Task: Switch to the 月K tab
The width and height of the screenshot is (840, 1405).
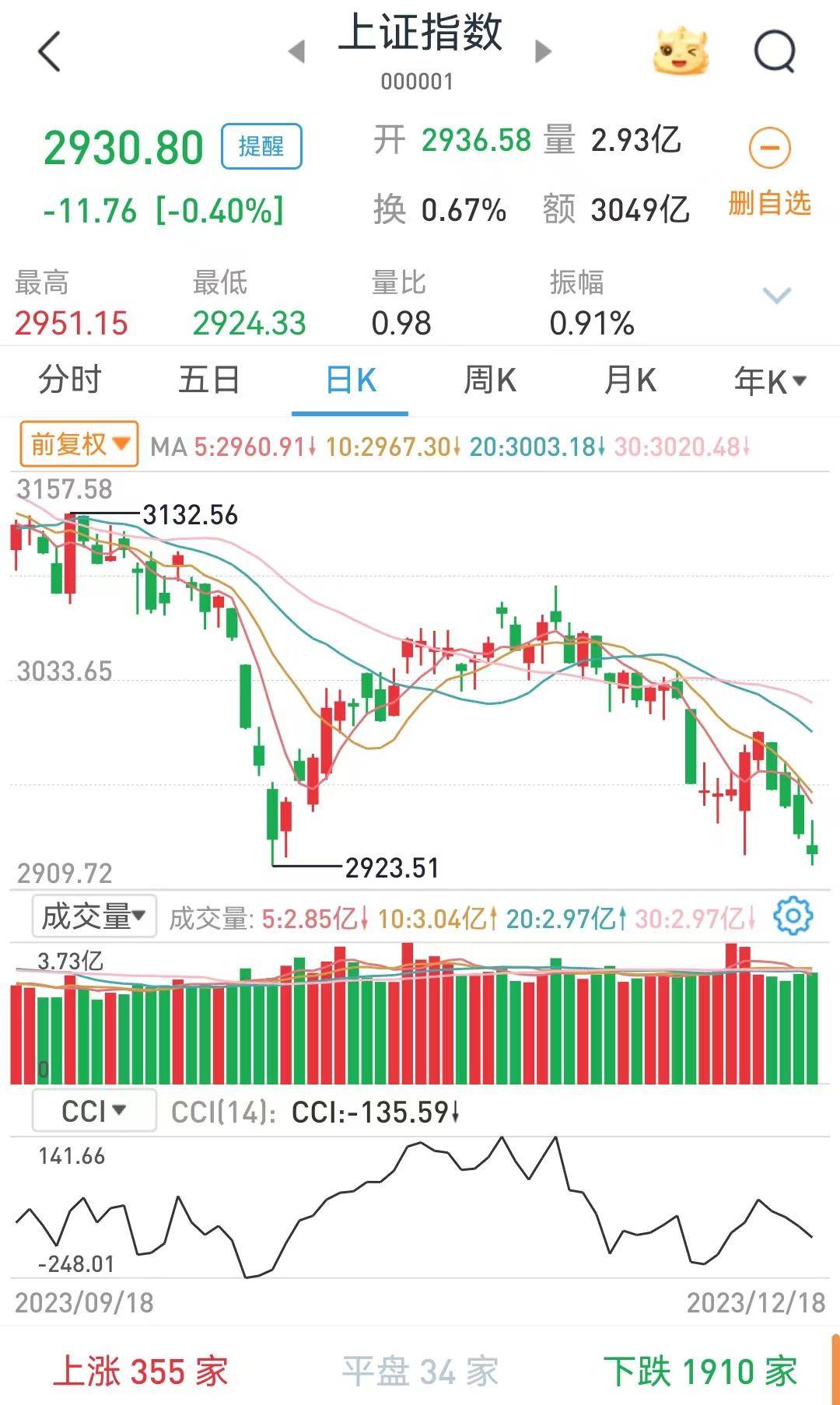Action: 630,380
